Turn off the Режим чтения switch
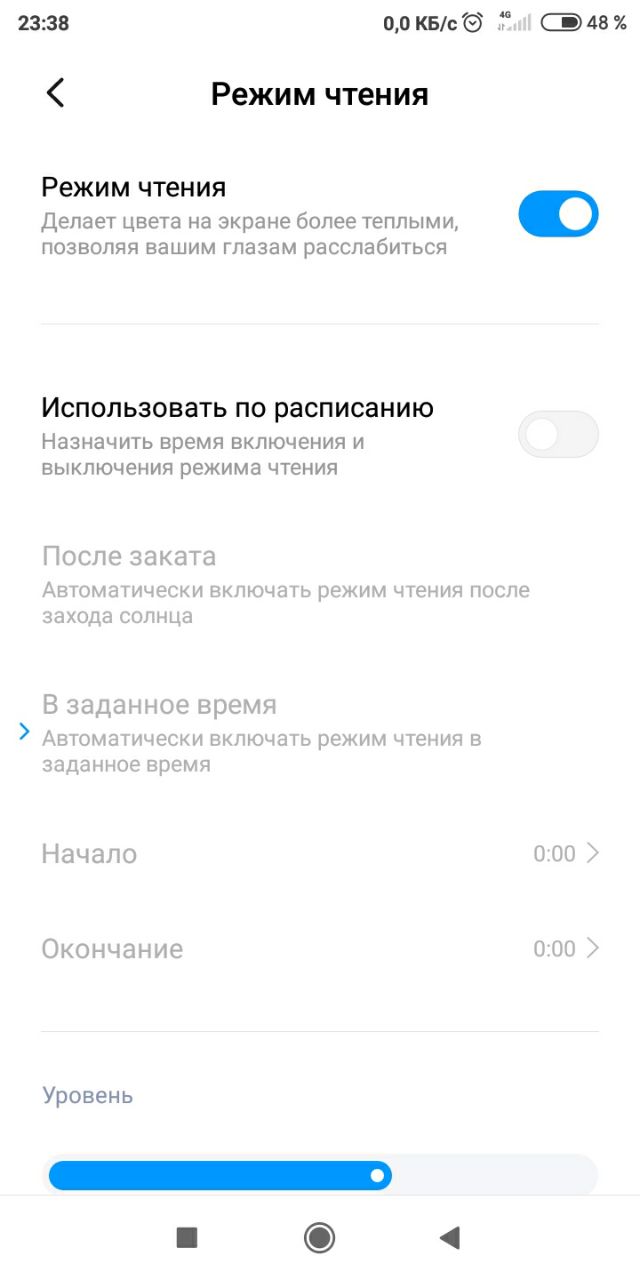The width and height of the screenshot is (640, 1280). tap(558, 215)
